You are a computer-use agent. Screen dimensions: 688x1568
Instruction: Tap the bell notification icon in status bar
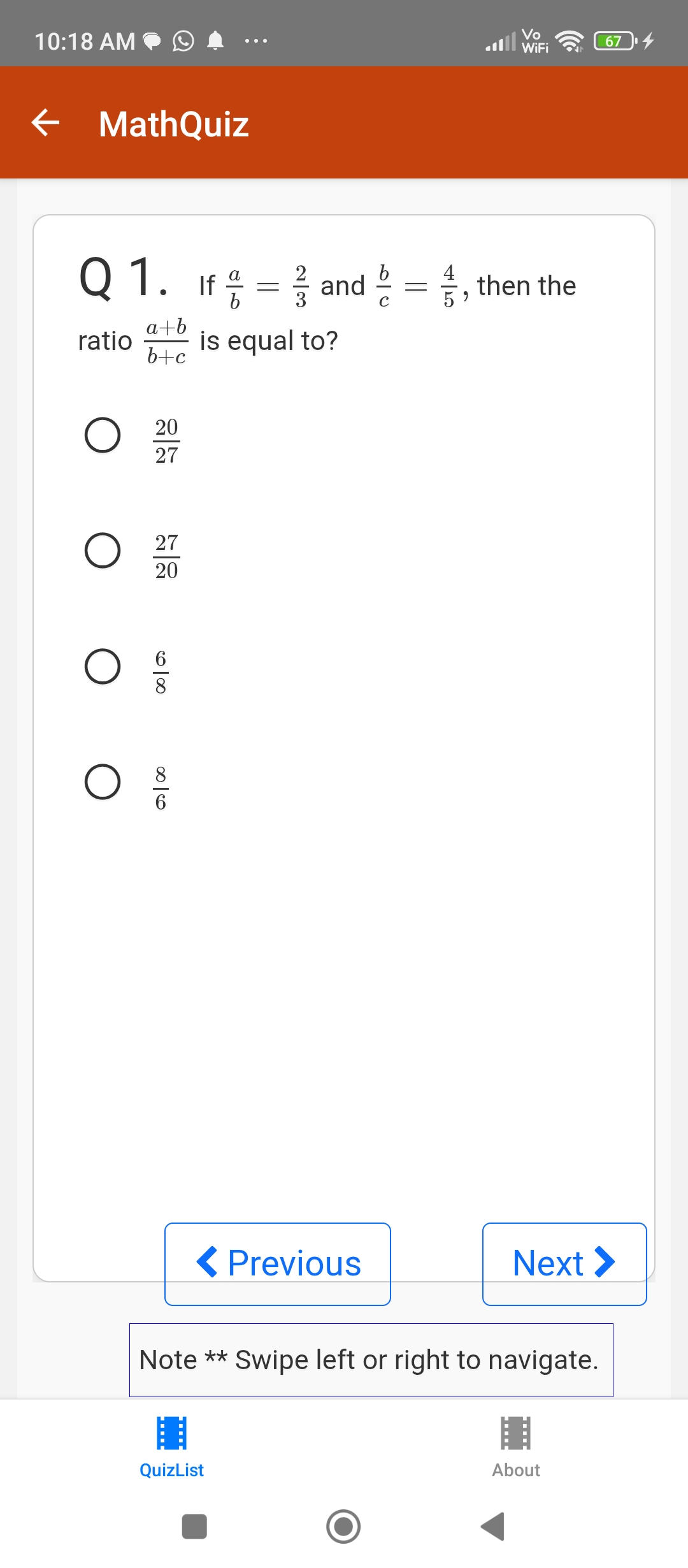click(215, 41)
